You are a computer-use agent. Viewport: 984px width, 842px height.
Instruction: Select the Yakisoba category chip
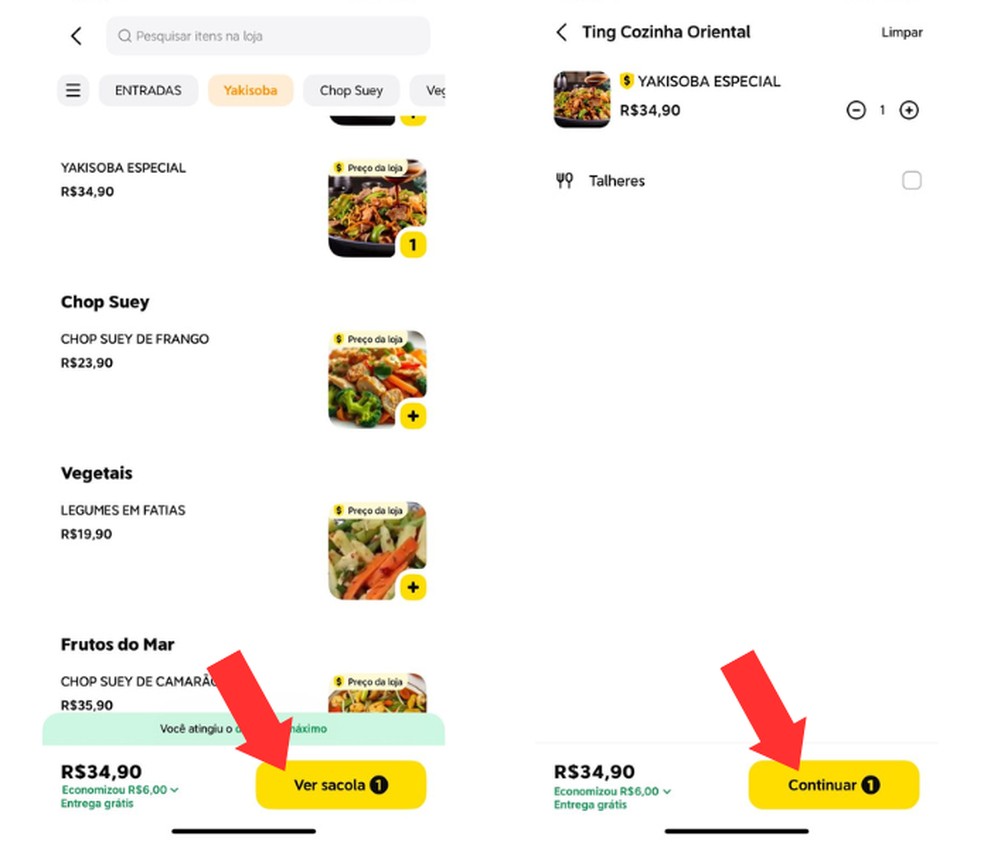pyautogui.click(x=250, y=90)
